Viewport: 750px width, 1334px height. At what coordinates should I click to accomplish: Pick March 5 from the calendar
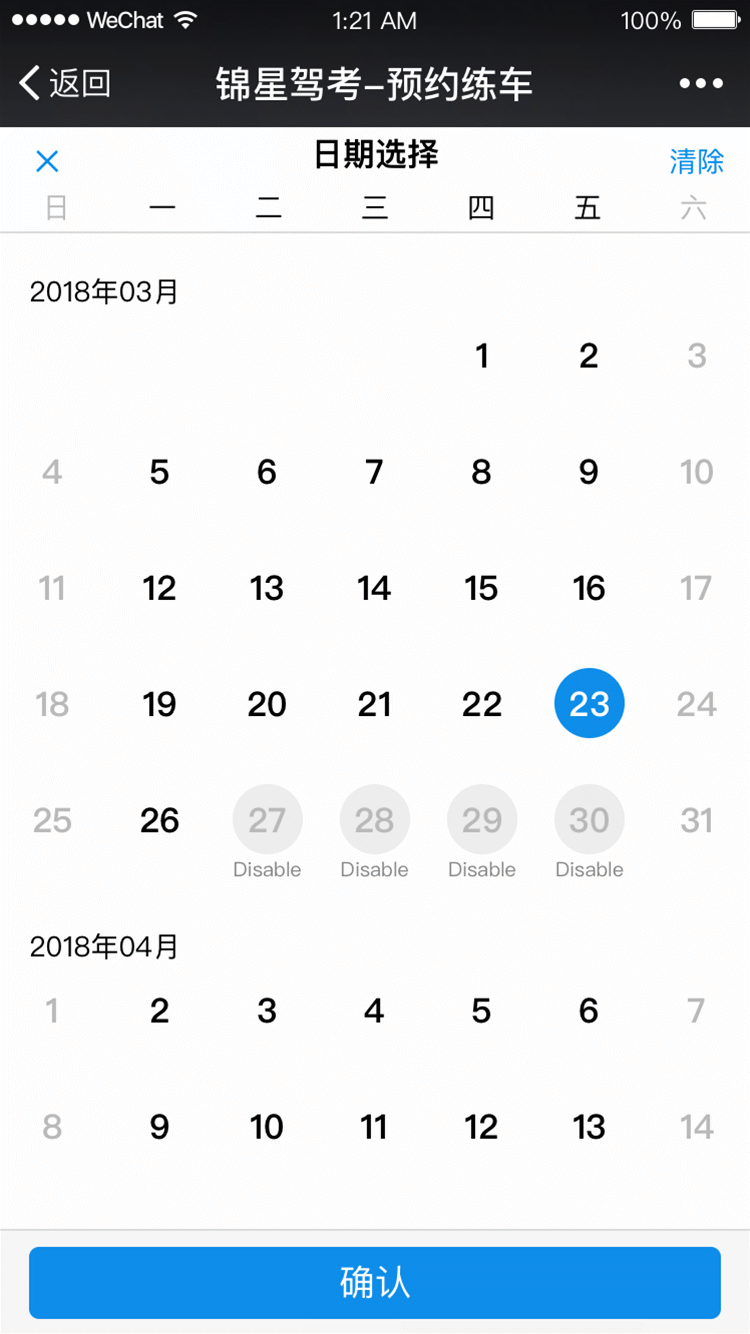pos(160,472)
